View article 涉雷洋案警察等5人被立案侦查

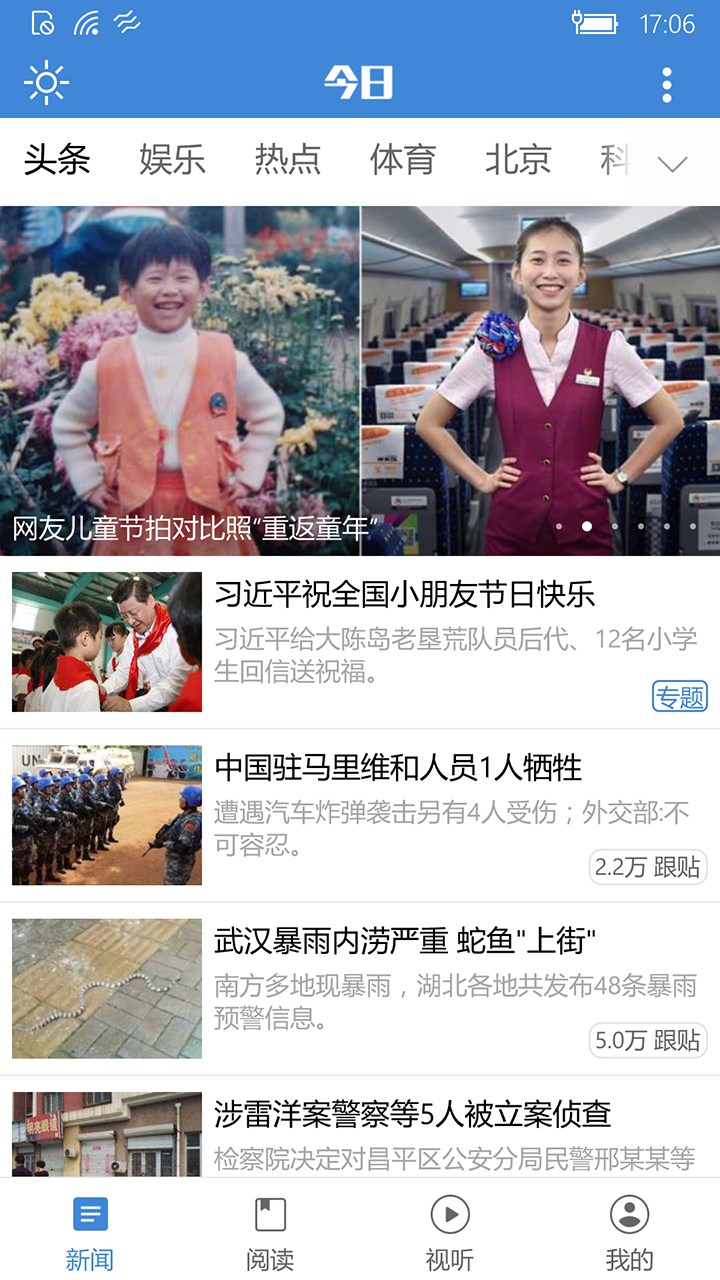412,1114
